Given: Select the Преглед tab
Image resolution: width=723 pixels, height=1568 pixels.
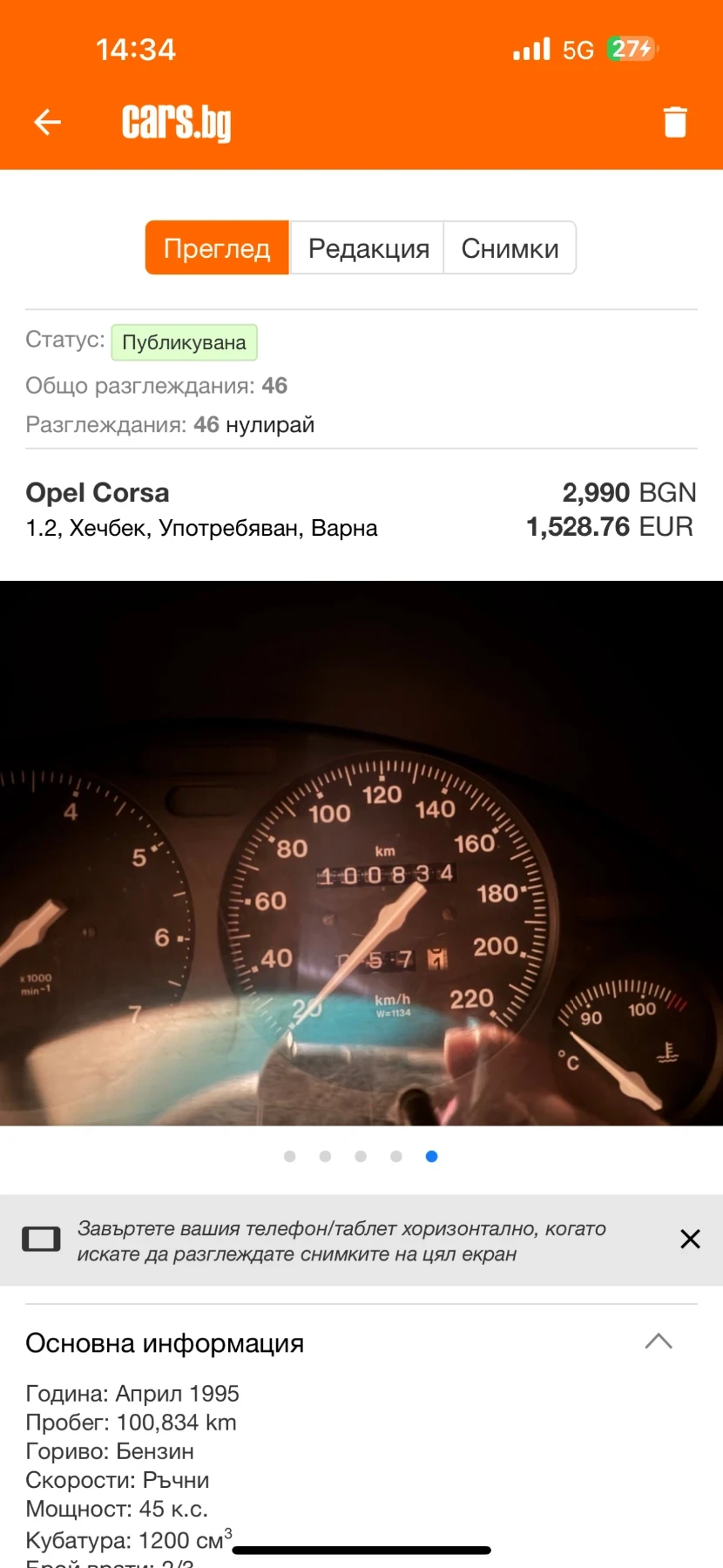Looking at the screenshot, I should click(217, 248).
